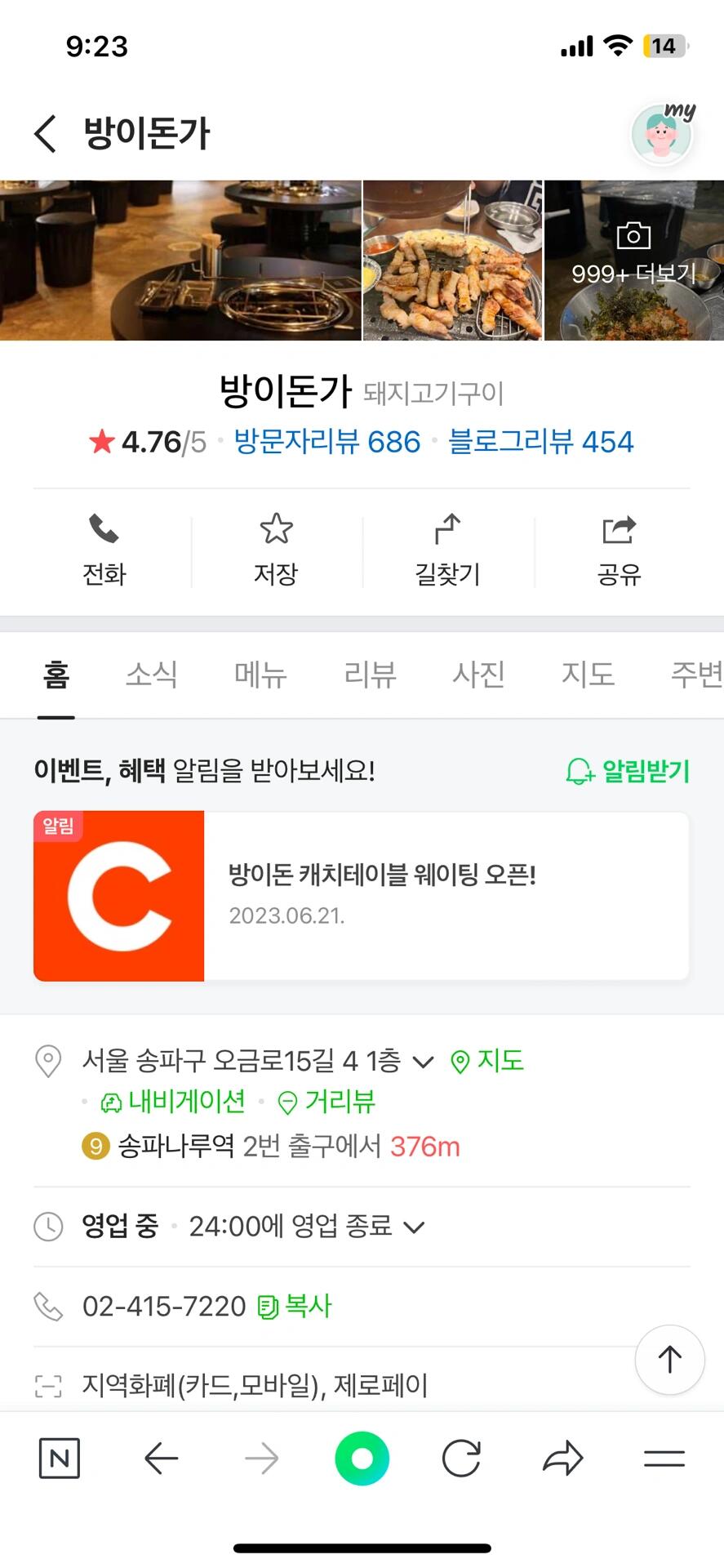The height and width of the screenshot is (1568, 724).
Task: Copy the phone number with 복사
Action: tap(295, 1306)
